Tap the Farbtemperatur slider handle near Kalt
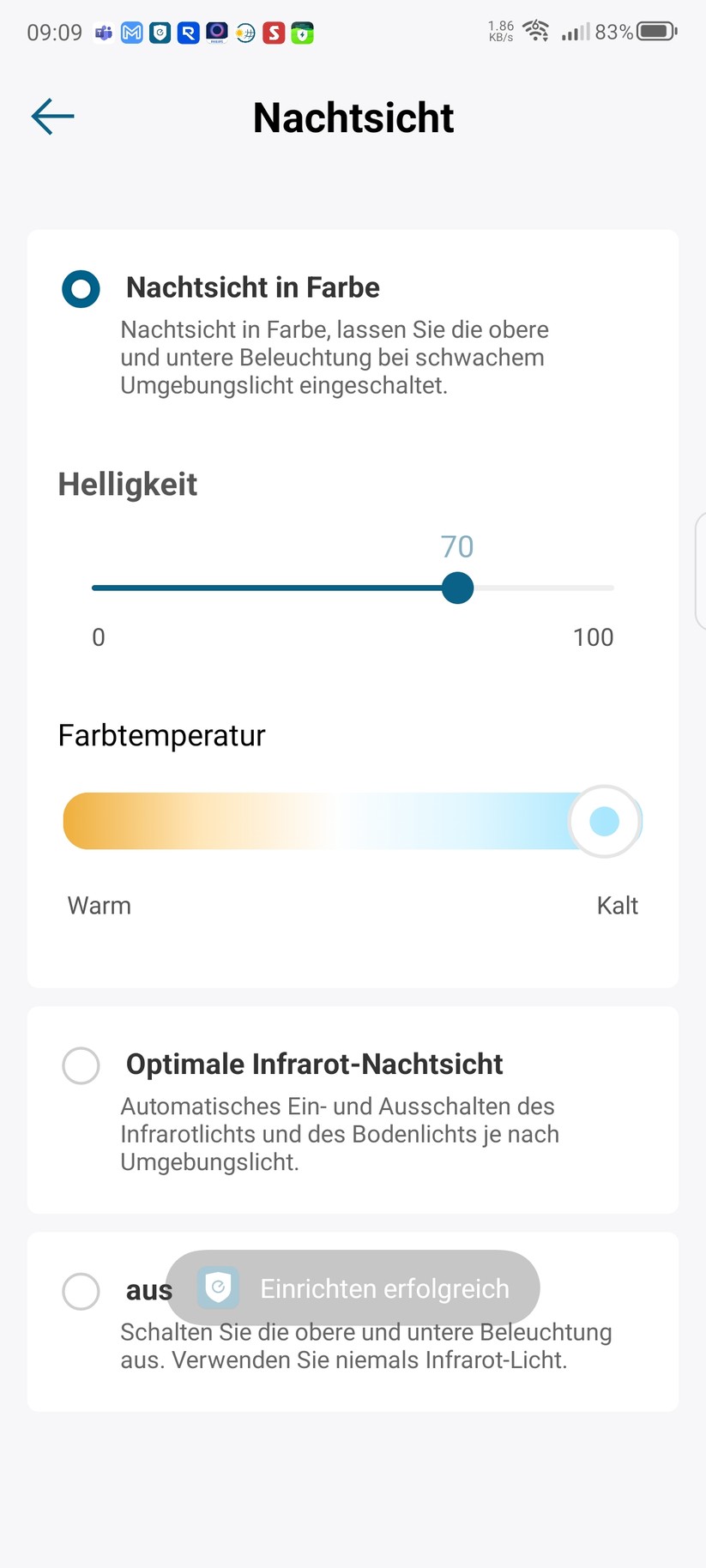 click(604, 821)
